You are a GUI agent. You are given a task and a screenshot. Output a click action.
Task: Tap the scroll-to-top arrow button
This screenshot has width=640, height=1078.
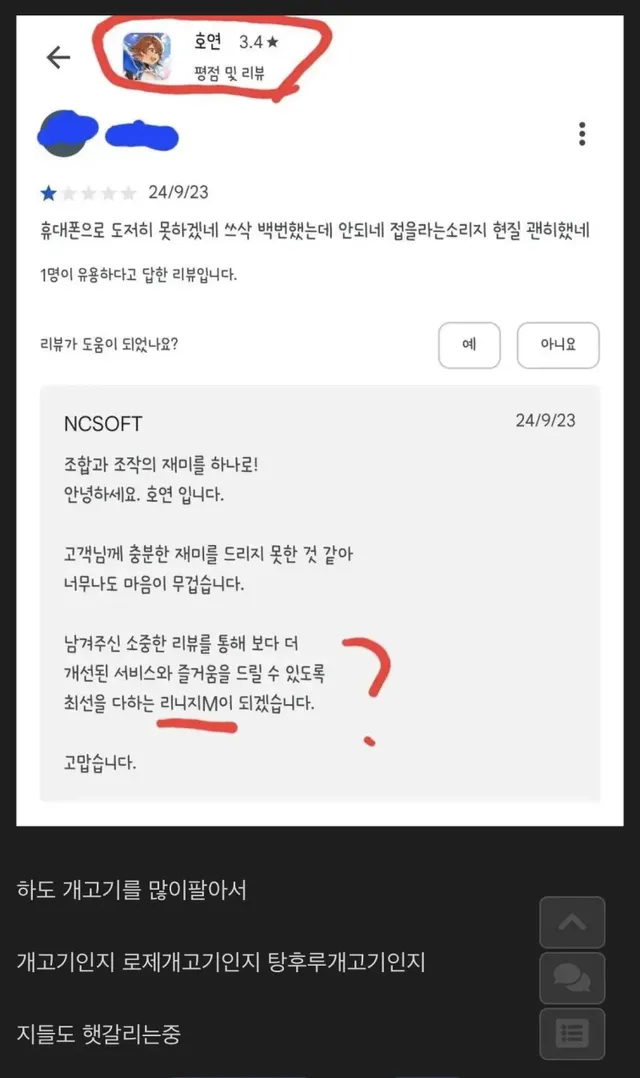tap(572, 922)
